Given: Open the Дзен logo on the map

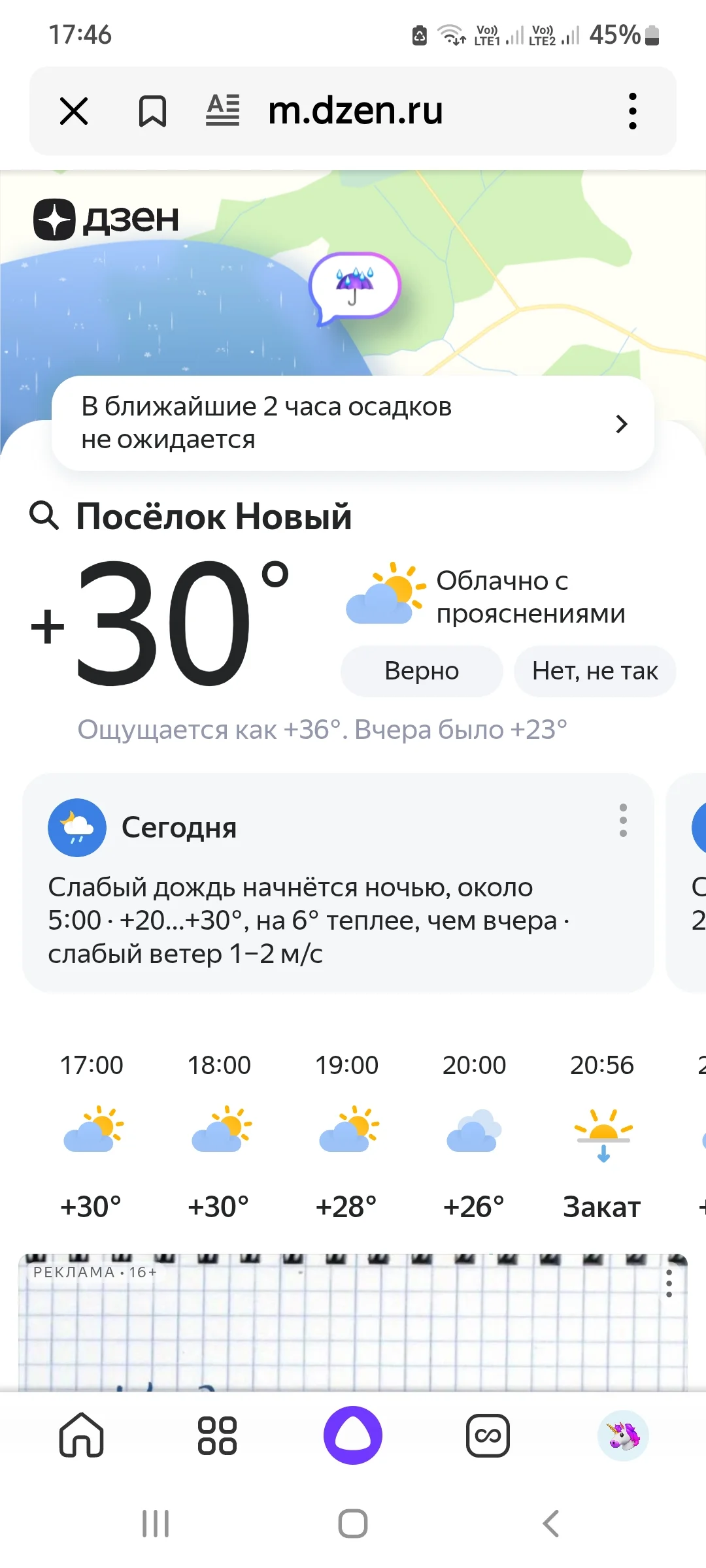Looking at the screenshot, I should [107, 218].
